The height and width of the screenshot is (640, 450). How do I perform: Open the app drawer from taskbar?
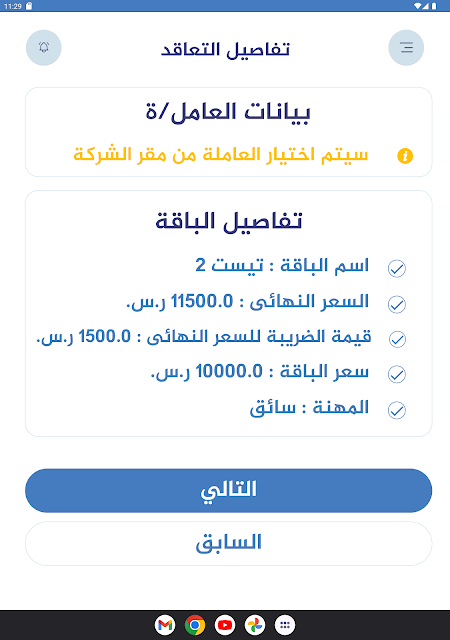[x=285, y=625]
